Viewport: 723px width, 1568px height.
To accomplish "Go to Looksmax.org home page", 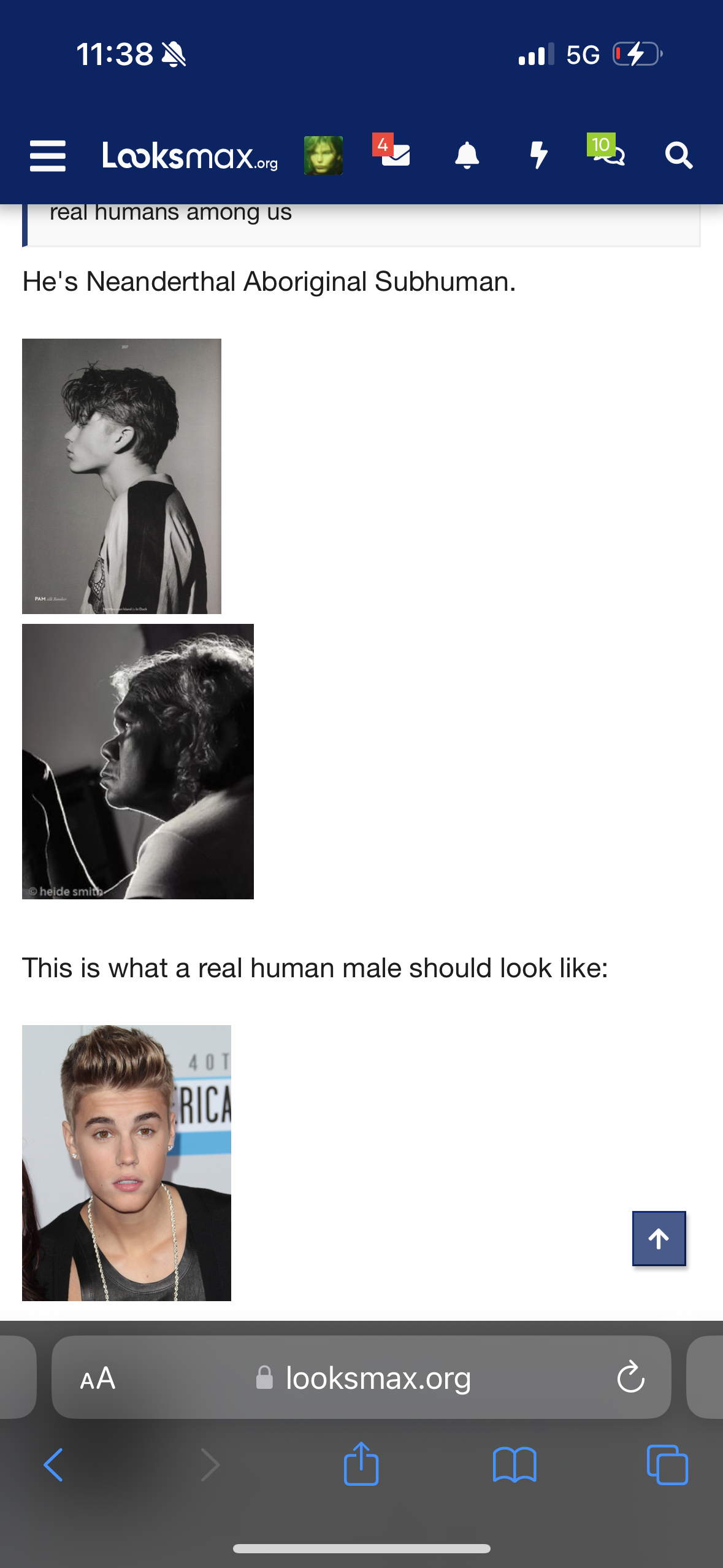I will pos(189,156).
